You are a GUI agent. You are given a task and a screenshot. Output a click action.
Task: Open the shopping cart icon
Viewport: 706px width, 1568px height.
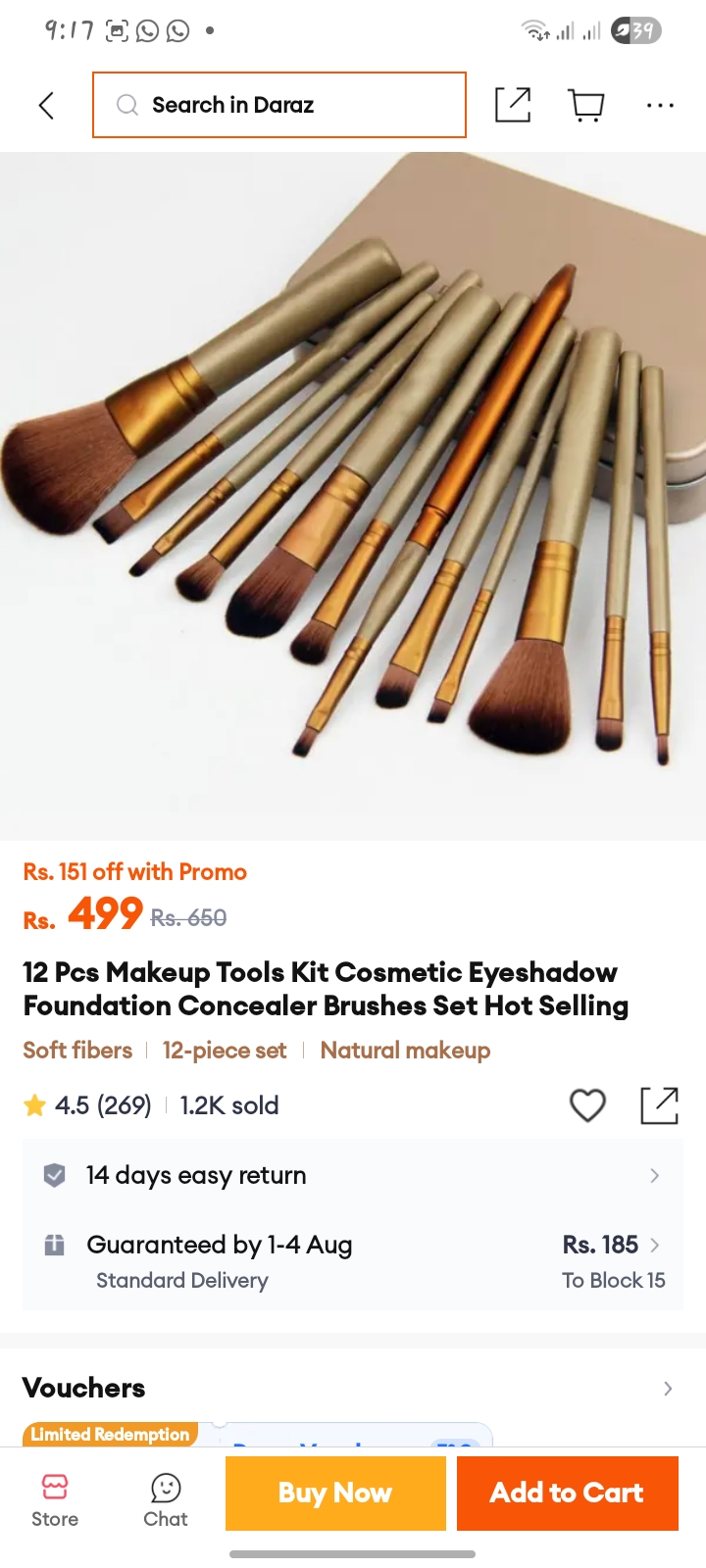pos(586,105)
